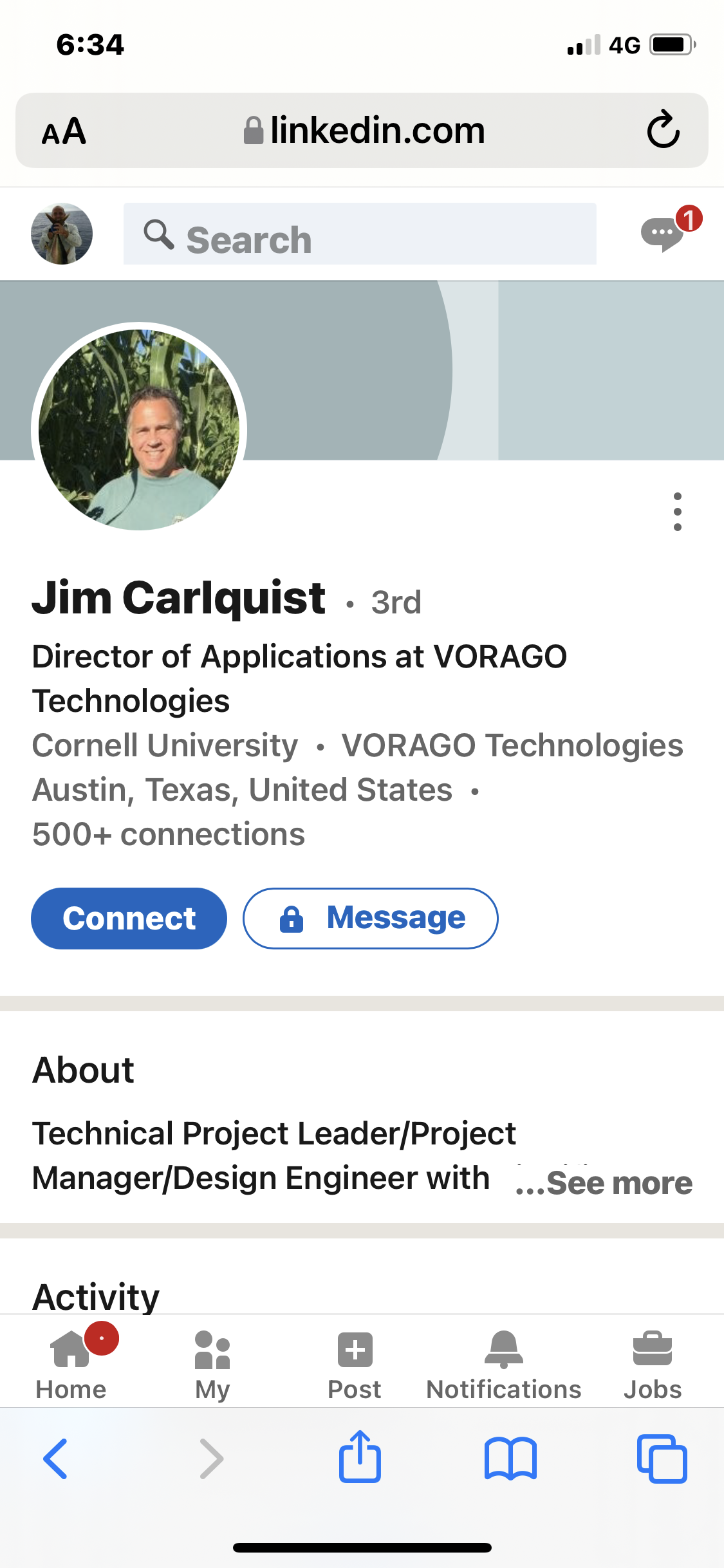Open your own profile avatar menu

(x=62, y=234)
